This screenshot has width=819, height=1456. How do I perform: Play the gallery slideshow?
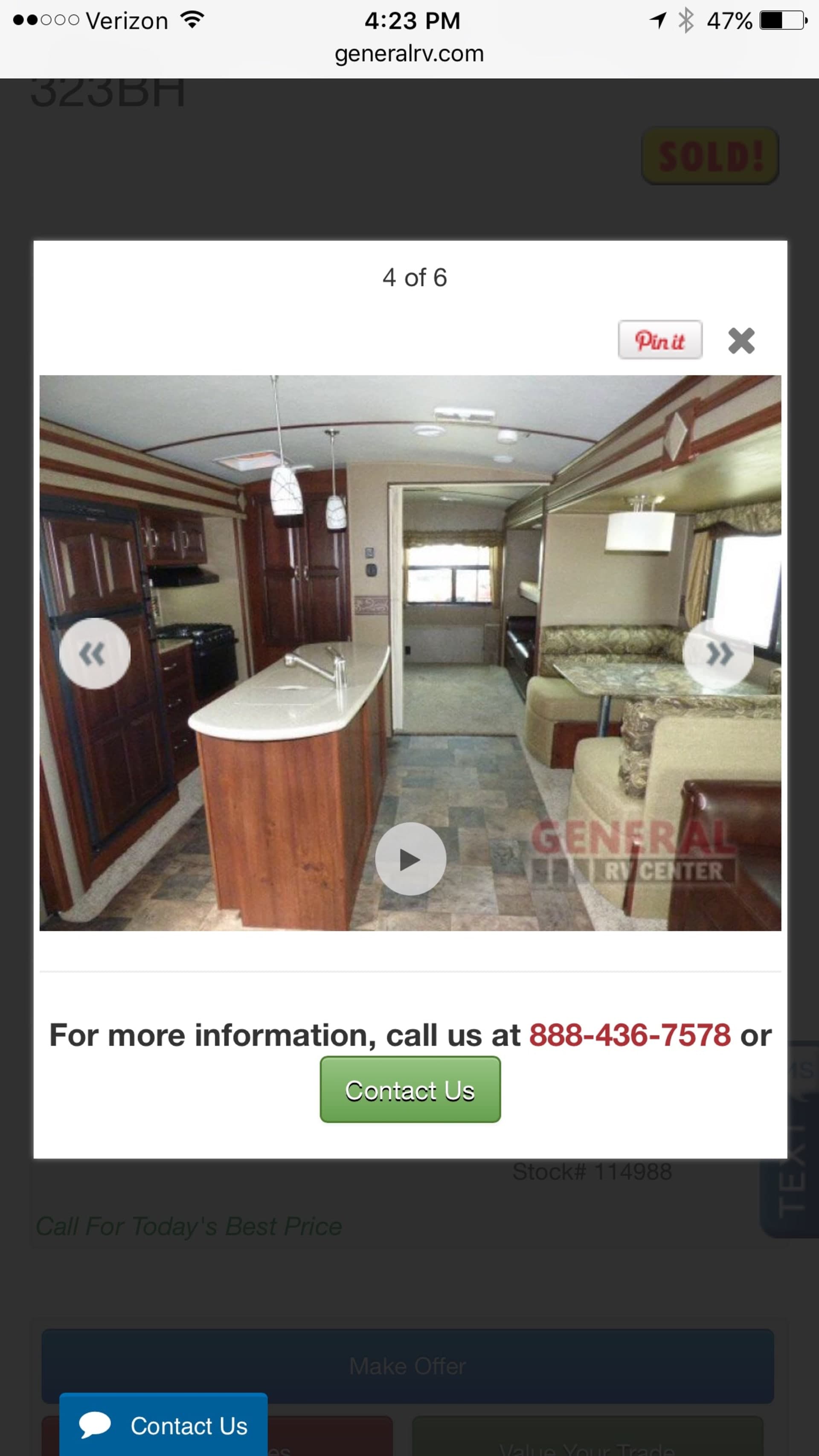[x=410, y=859]
